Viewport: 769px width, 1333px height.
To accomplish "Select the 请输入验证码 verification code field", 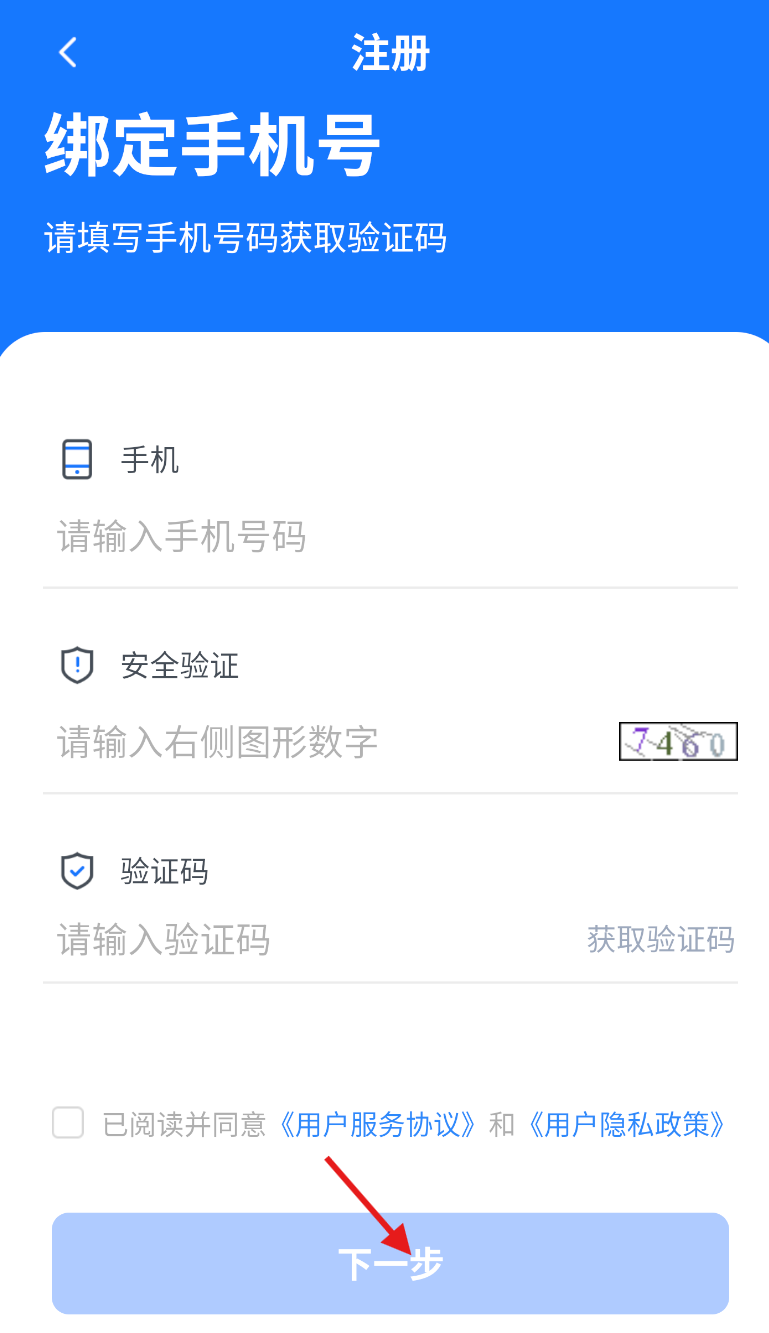I will (300, 940).
